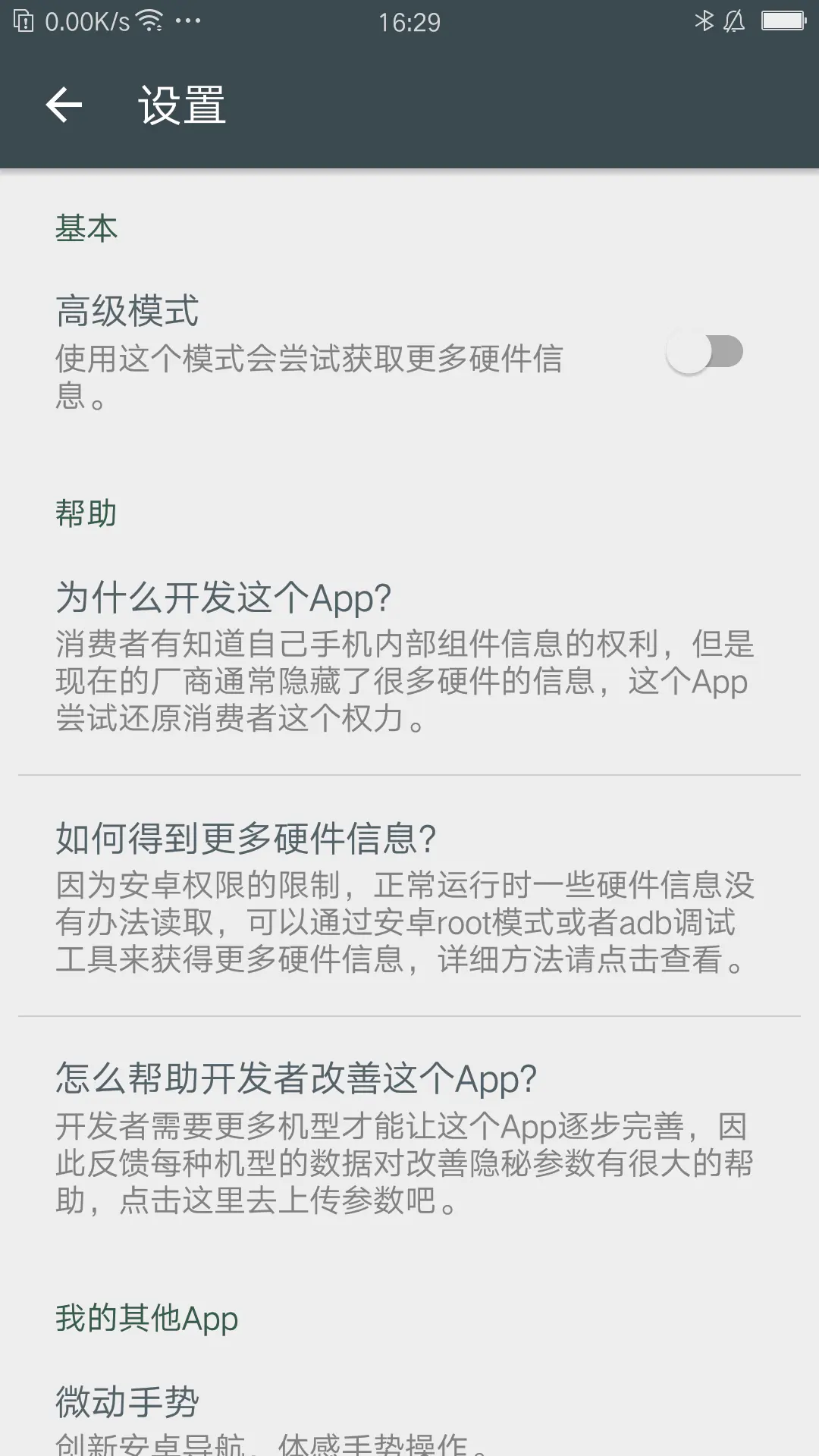Image resolution: width=819 pixels, height=1456 pixels.
Task: Collapse the 基本 section header
Action: (x=86, y=227)
